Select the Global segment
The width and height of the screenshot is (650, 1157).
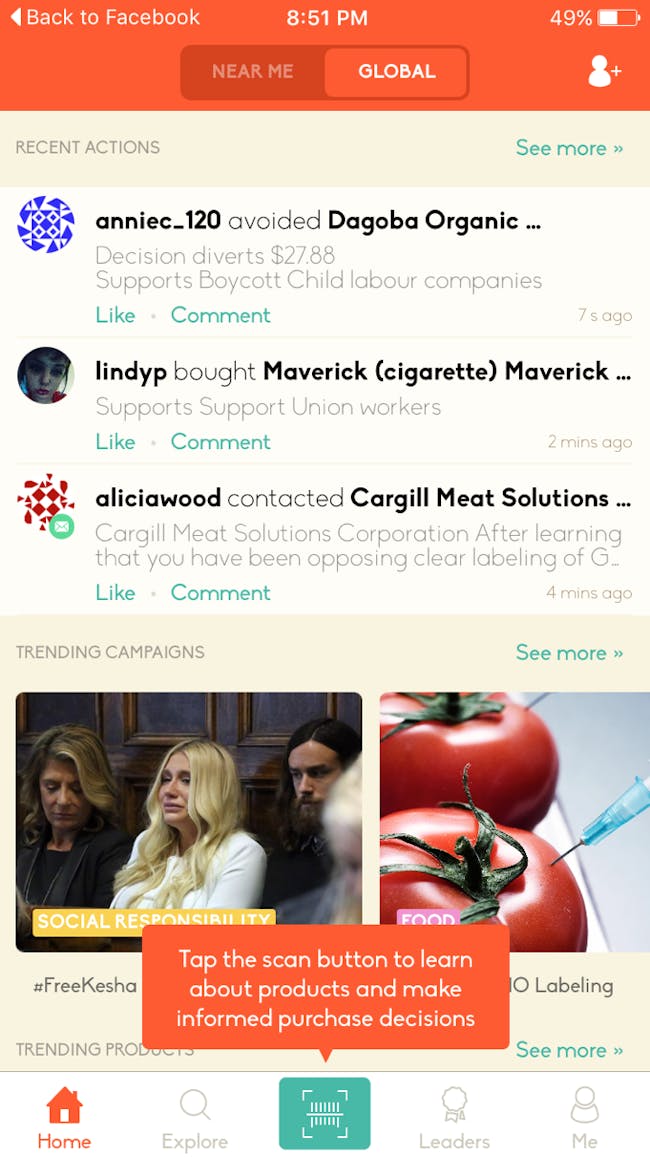396,72
